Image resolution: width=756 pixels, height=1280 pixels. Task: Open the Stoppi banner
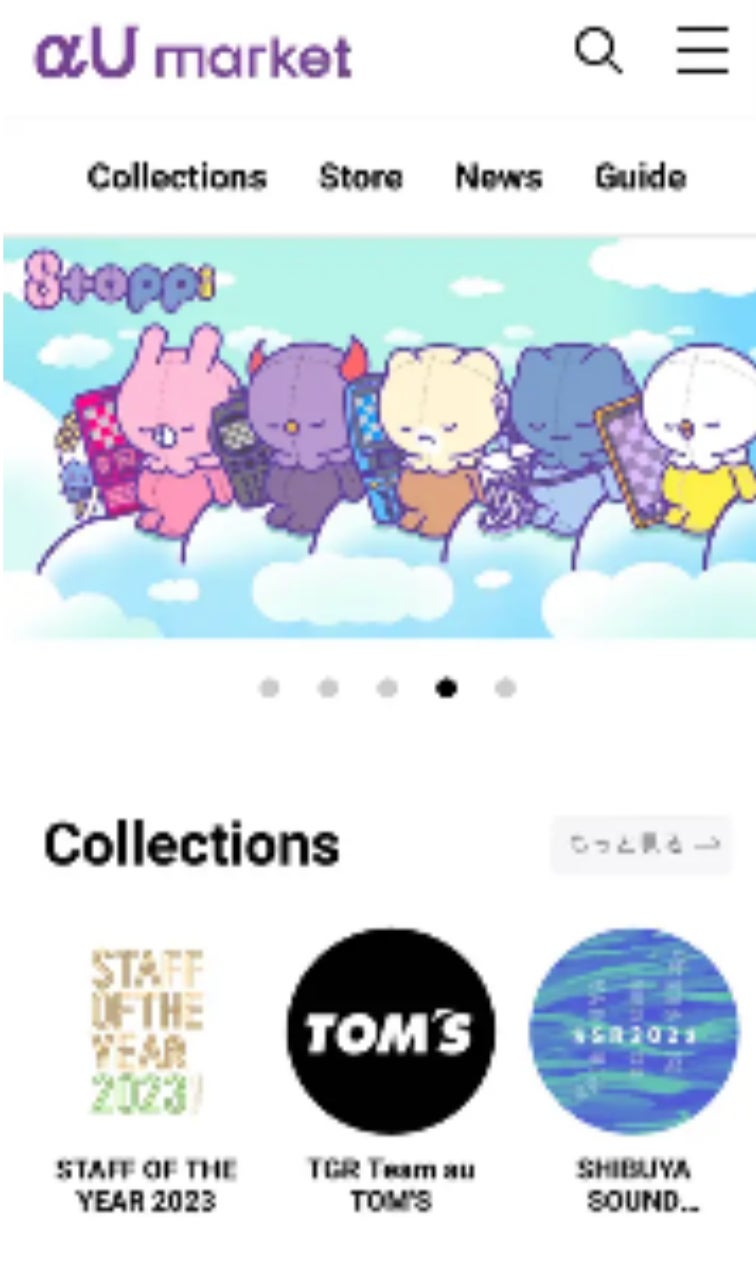[378, 436]
